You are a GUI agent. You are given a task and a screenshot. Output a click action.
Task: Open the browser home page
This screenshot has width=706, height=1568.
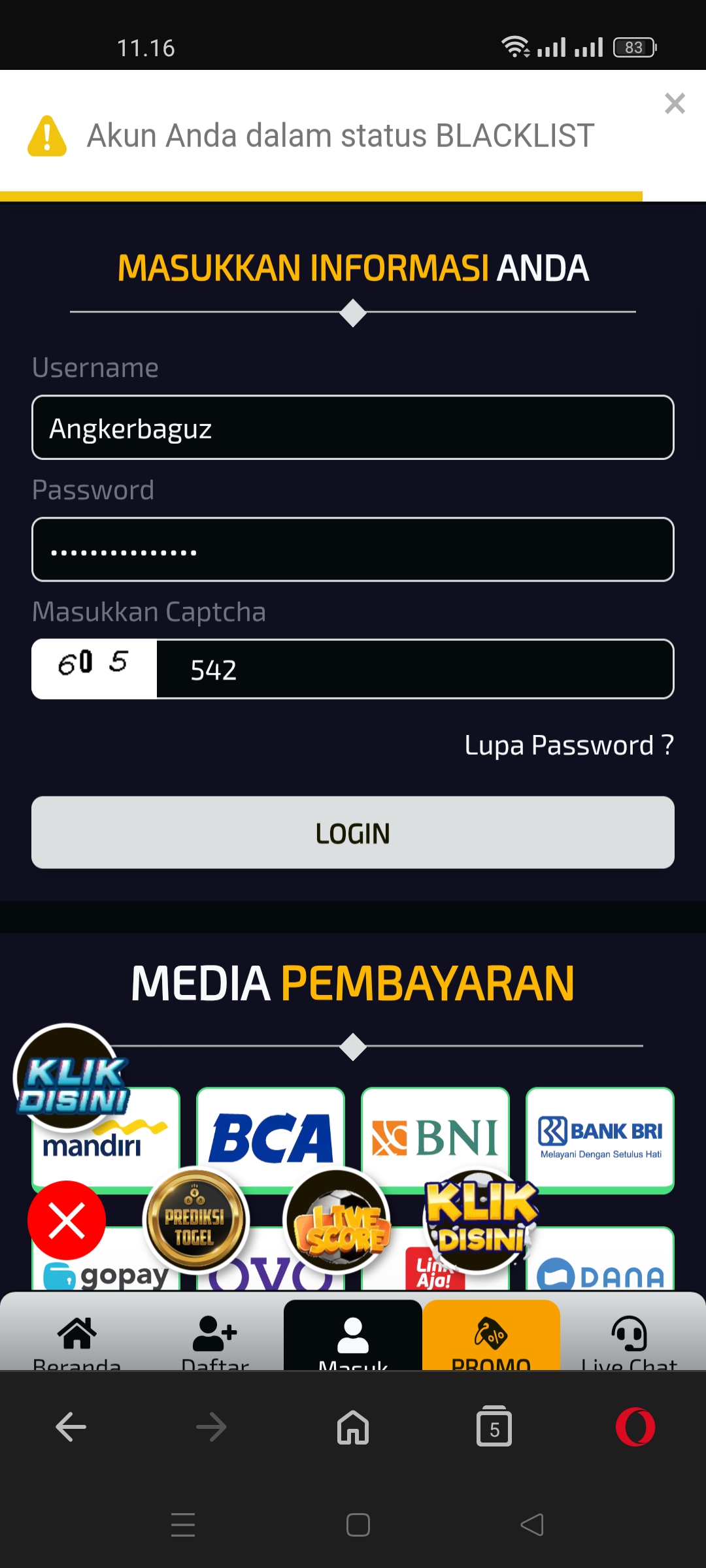coord(353,1427)
